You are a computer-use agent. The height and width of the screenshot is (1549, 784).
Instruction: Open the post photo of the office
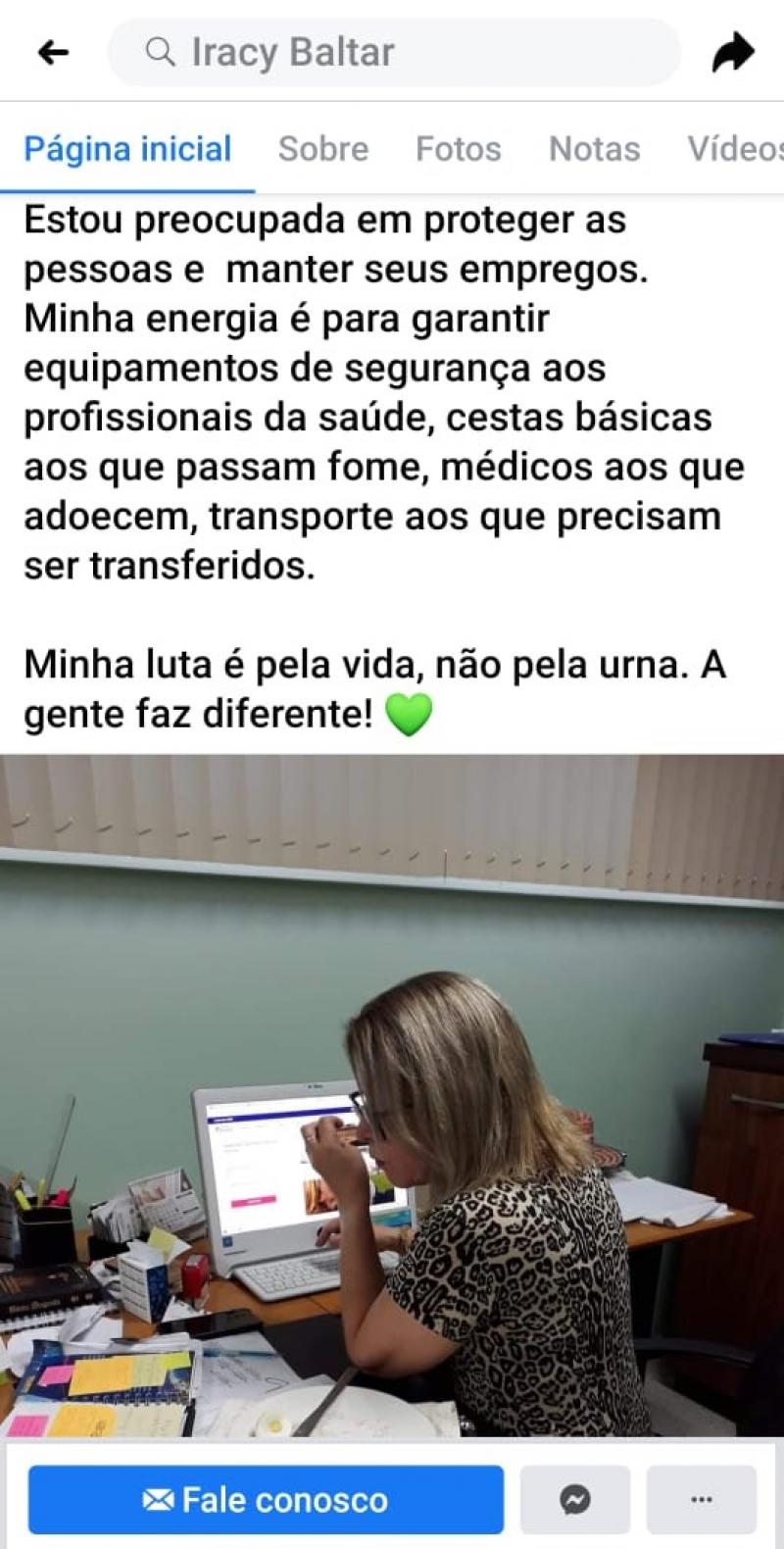392,1093
